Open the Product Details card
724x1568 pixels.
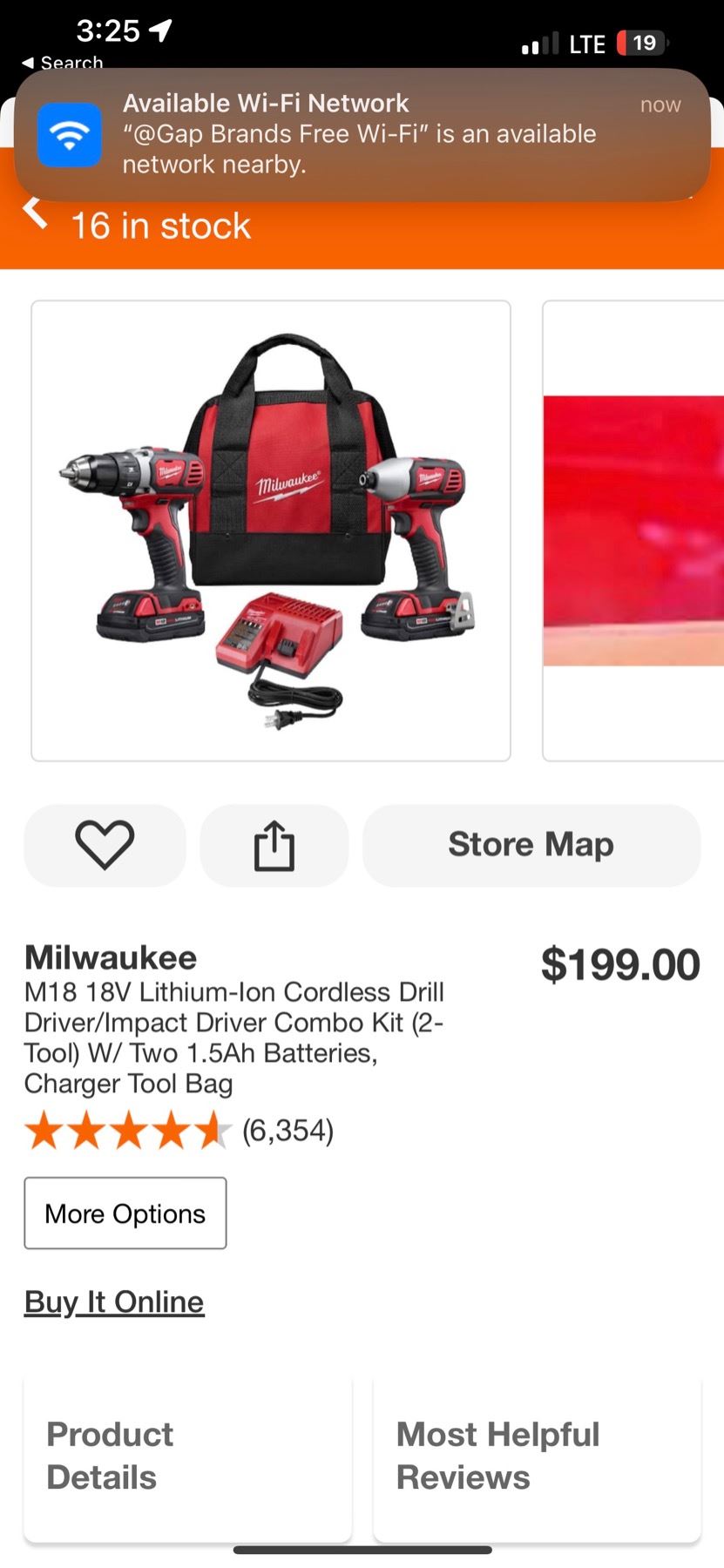187,1456
